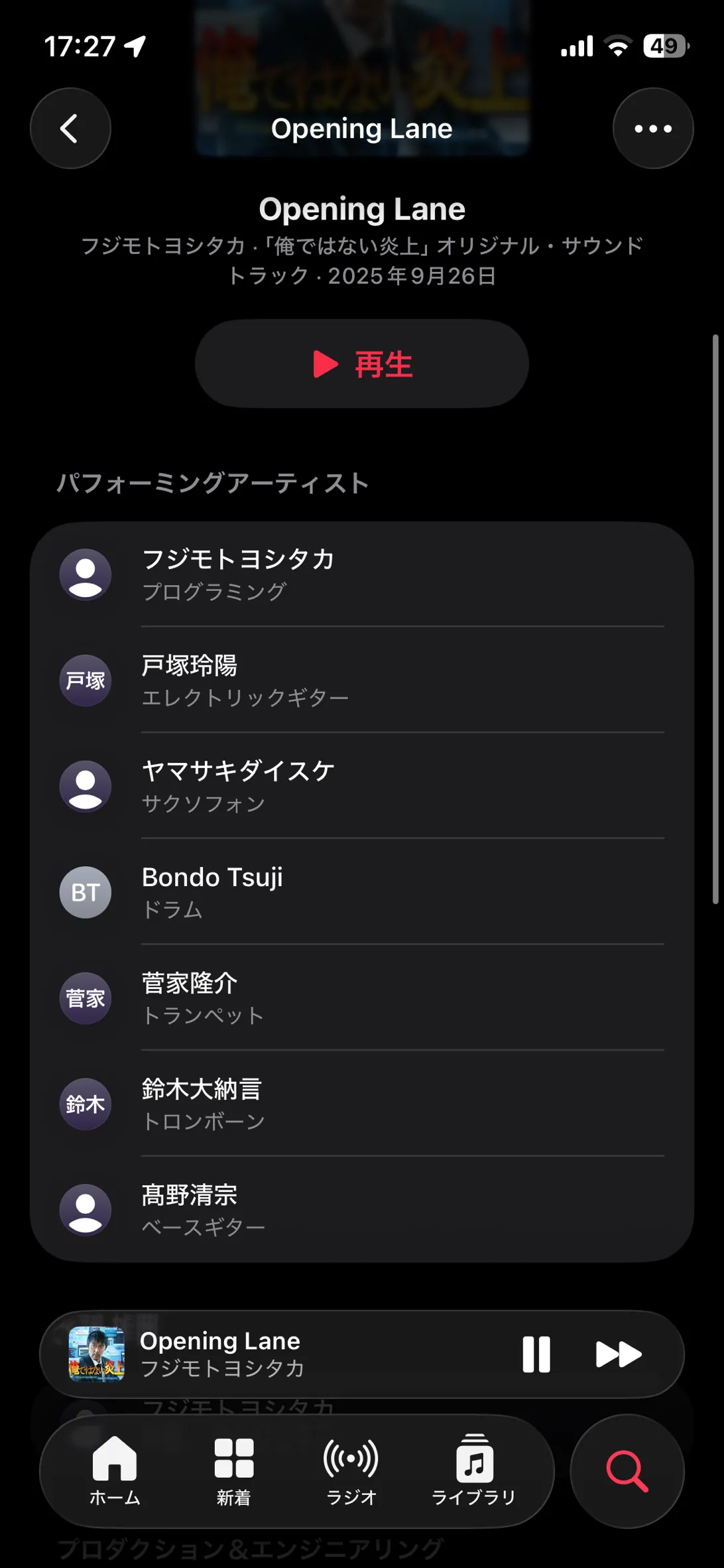
Task: Switch to the ホーム tab
Action: click(115, 1469)
